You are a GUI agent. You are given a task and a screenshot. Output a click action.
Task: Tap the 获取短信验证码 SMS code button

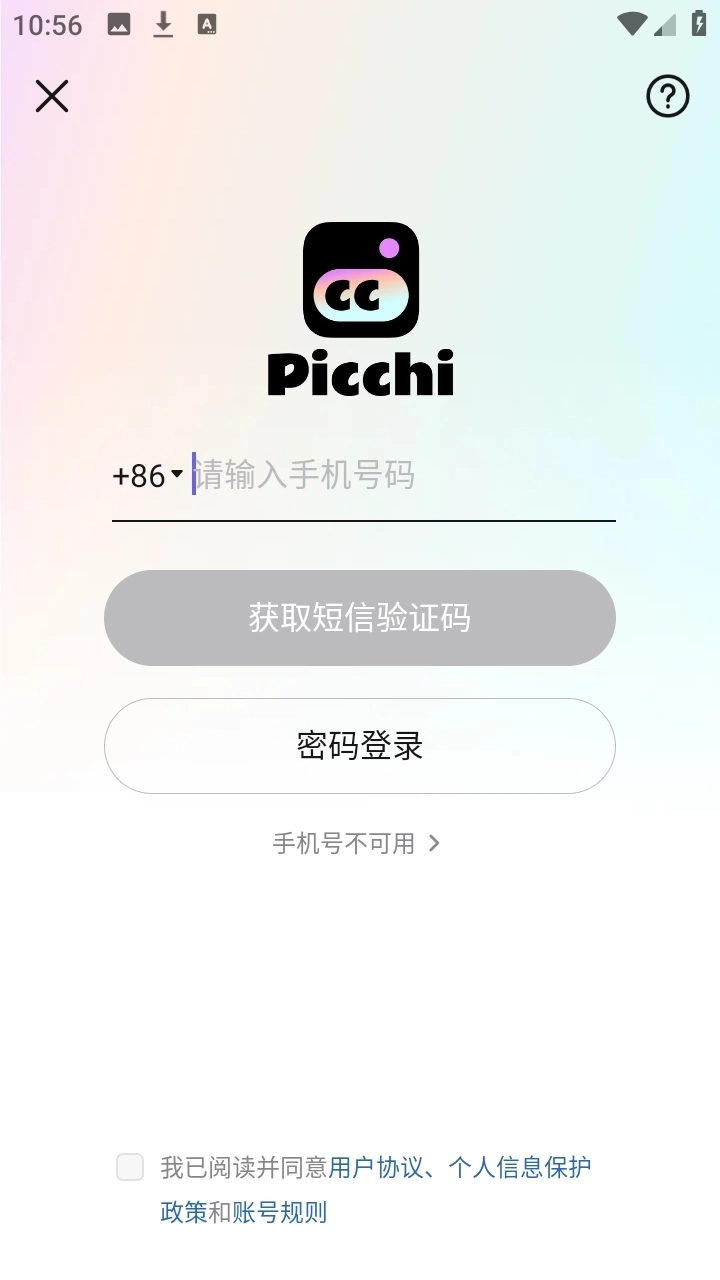[360, 618]
